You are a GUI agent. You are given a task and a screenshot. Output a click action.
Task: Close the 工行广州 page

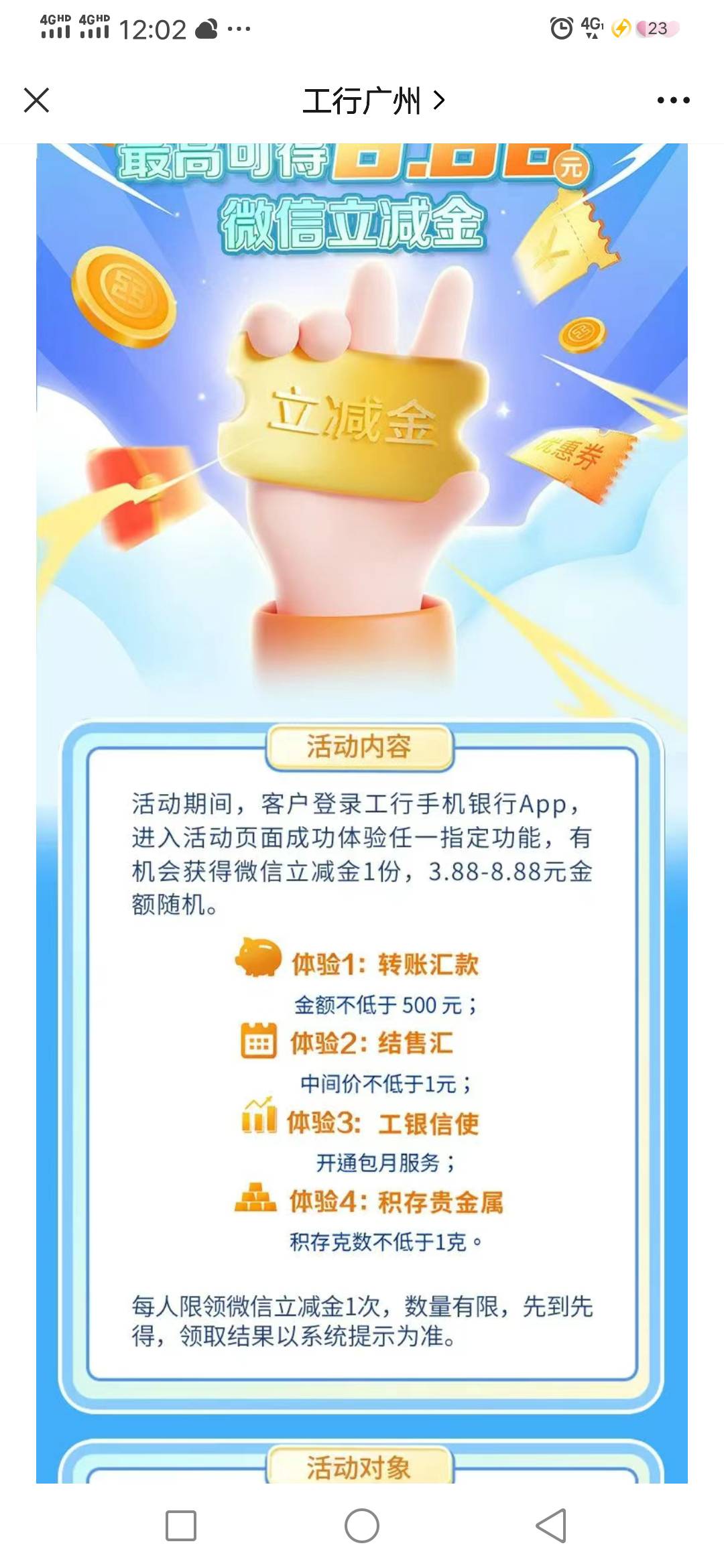pyautogui.click(x=36, y=101)
